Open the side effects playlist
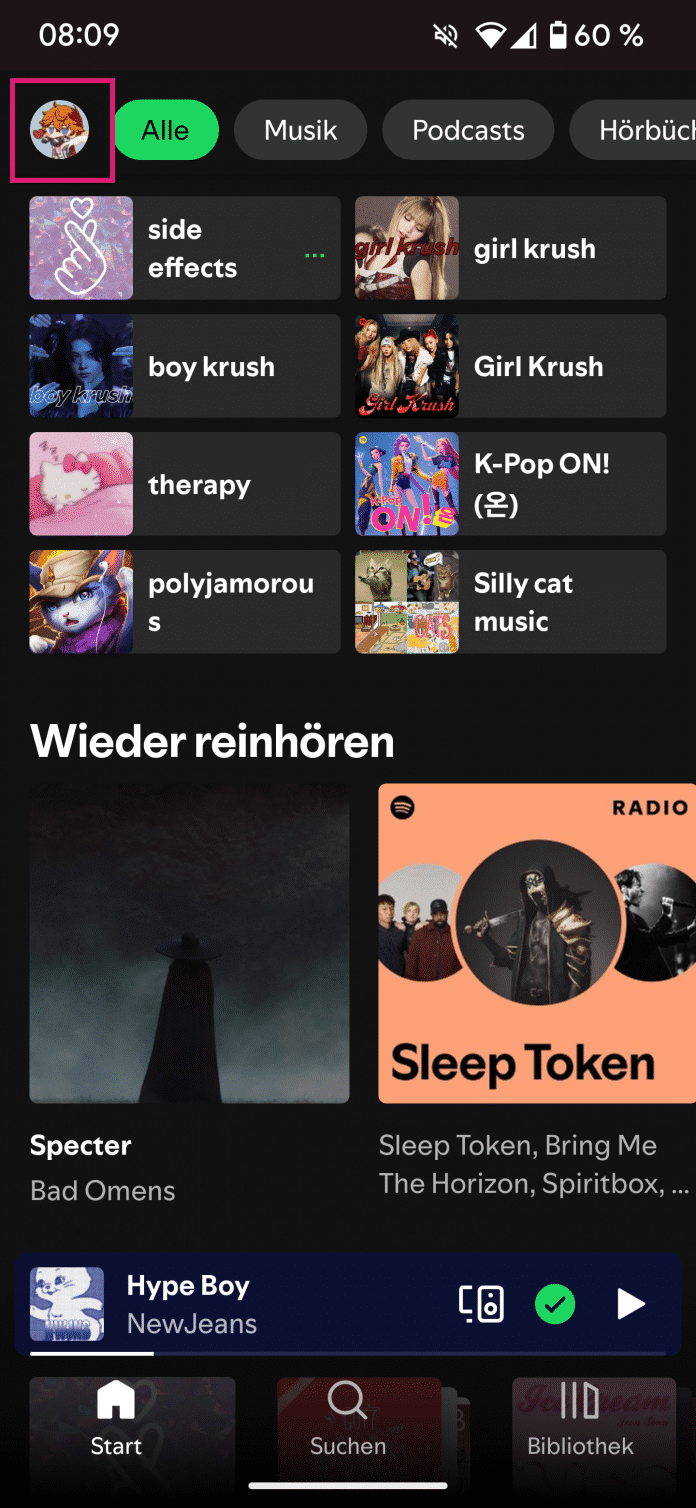 tap(185, 248)
